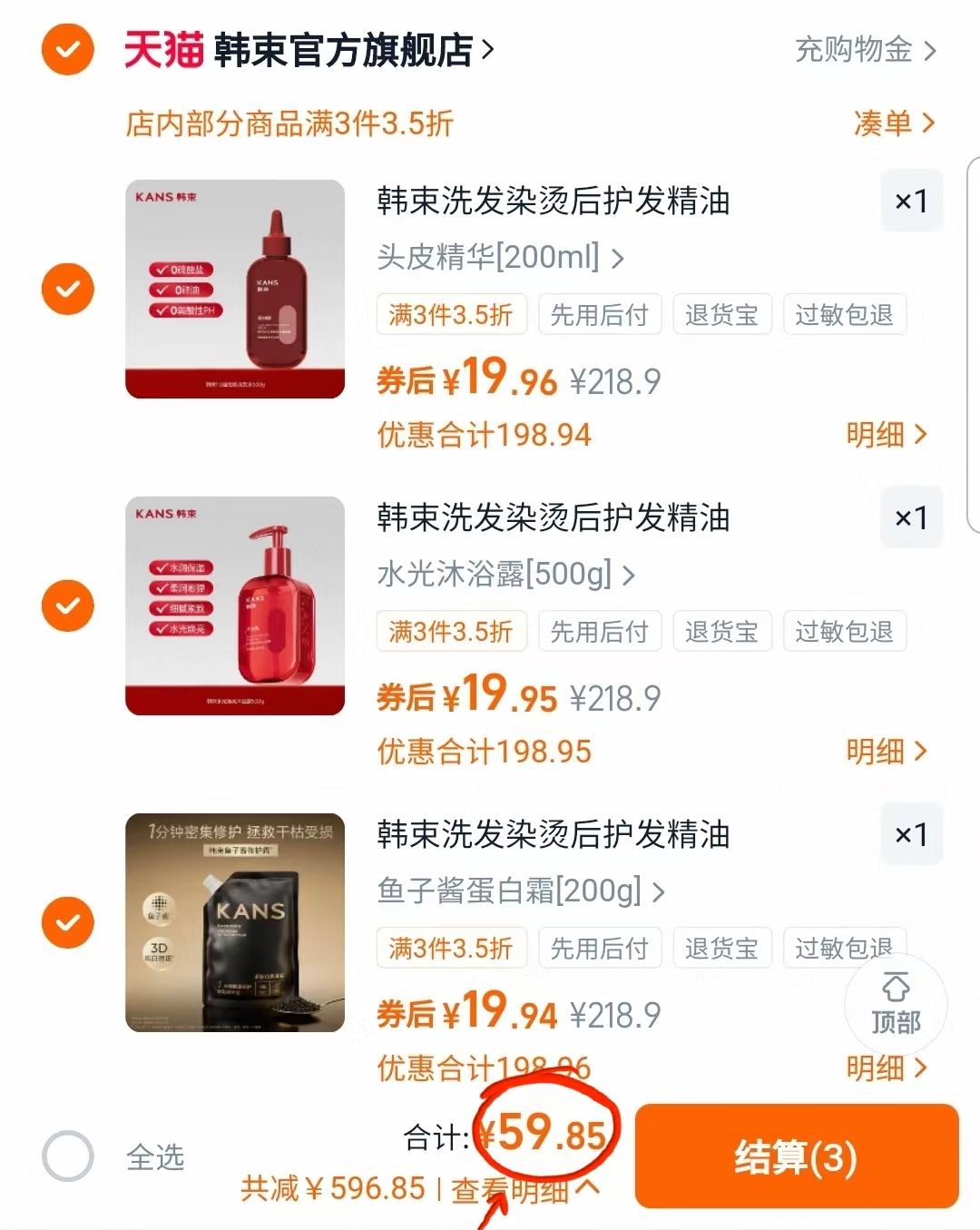Click the 天猫 logo at the top

point(163,50)
